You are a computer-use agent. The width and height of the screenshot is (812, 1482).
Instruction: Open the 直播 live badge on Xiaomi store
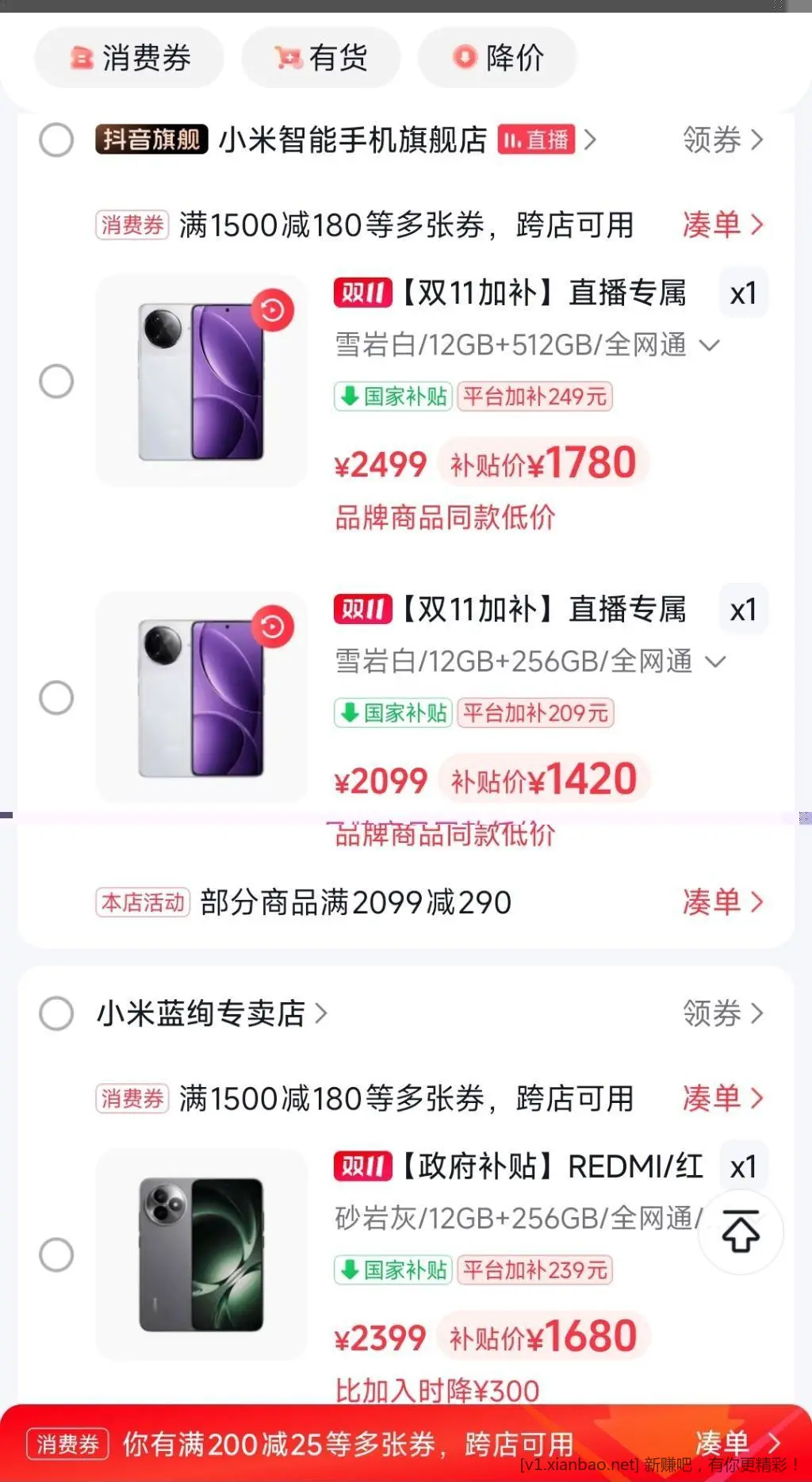[536, 140]
